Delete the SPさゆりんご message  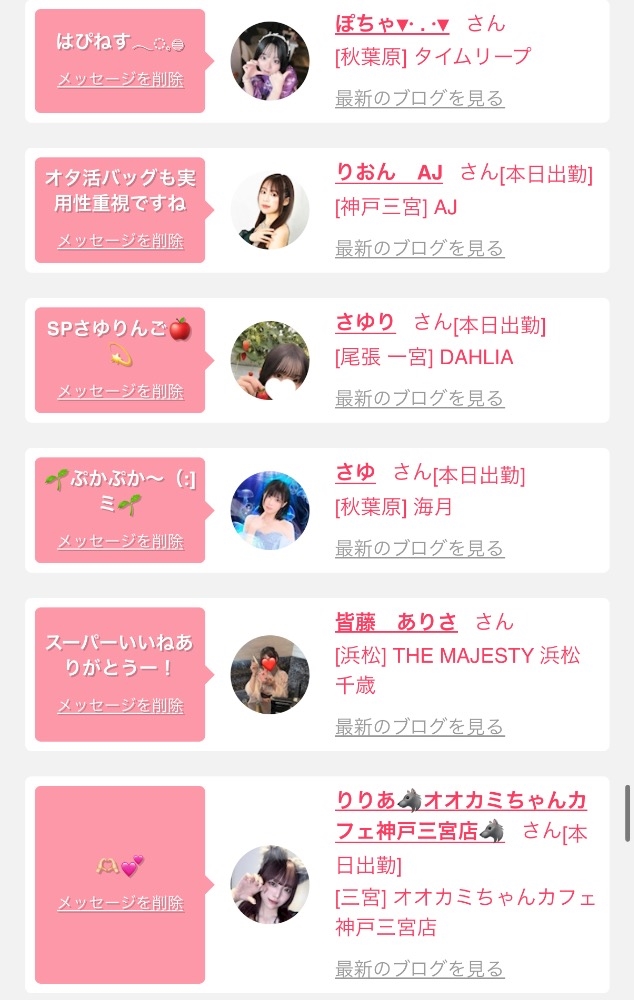point(121,391)
